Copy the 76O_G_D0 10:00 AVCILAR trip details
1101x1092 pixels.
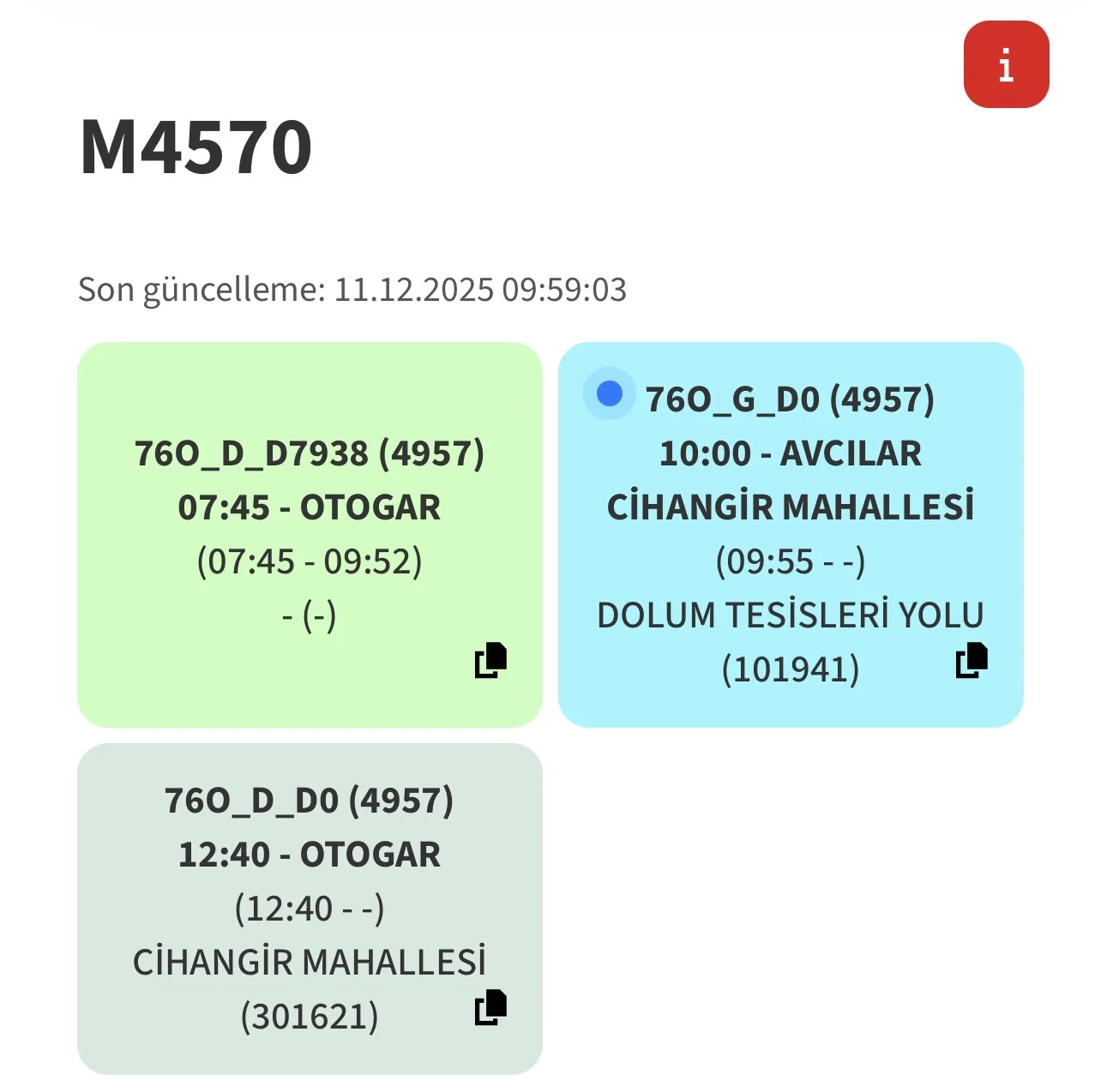click(x=972, y=660)
